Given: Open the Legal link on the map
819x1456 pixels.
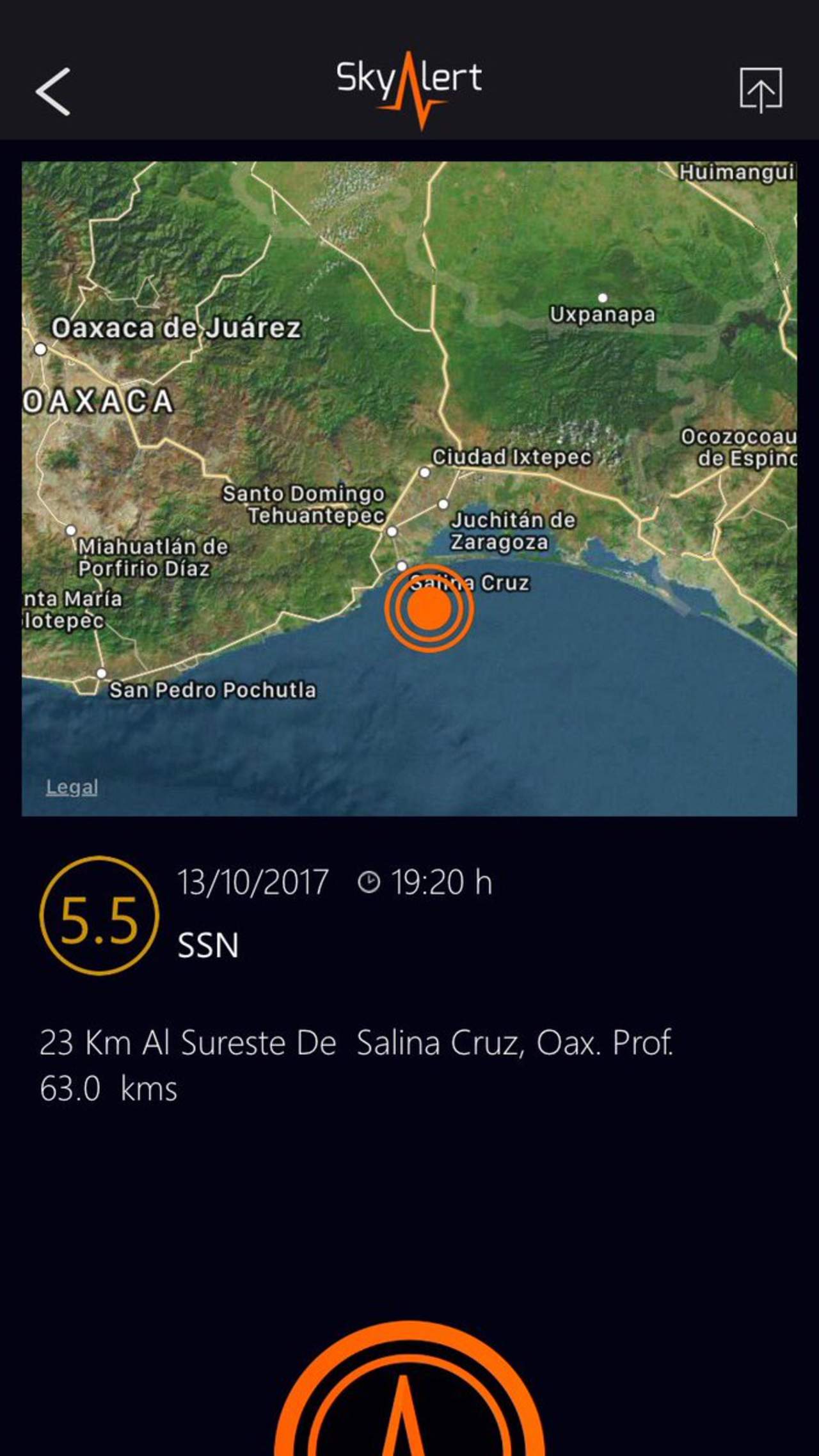Looking at the screenshot, I should [72, 787].
